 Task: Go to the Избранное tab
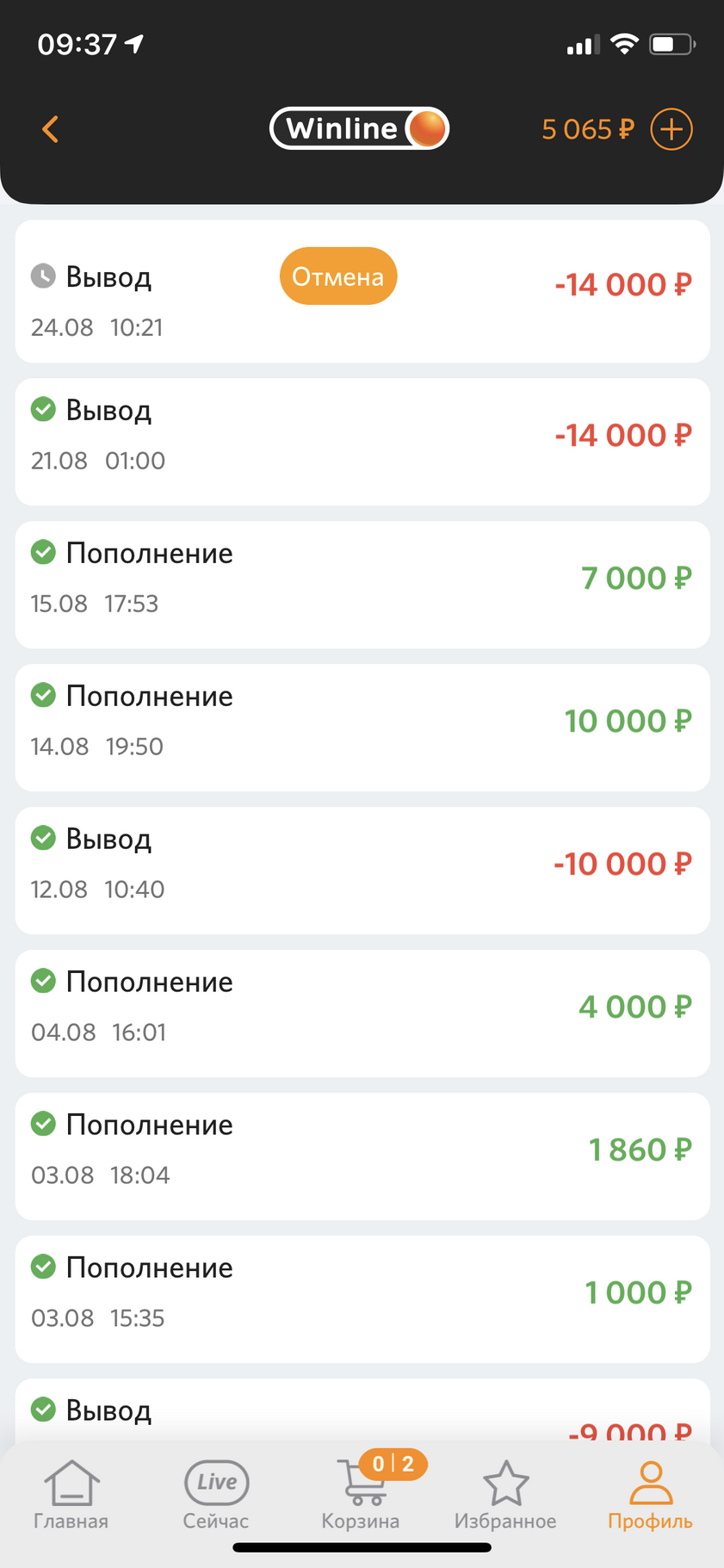[x=505, y=1495]
